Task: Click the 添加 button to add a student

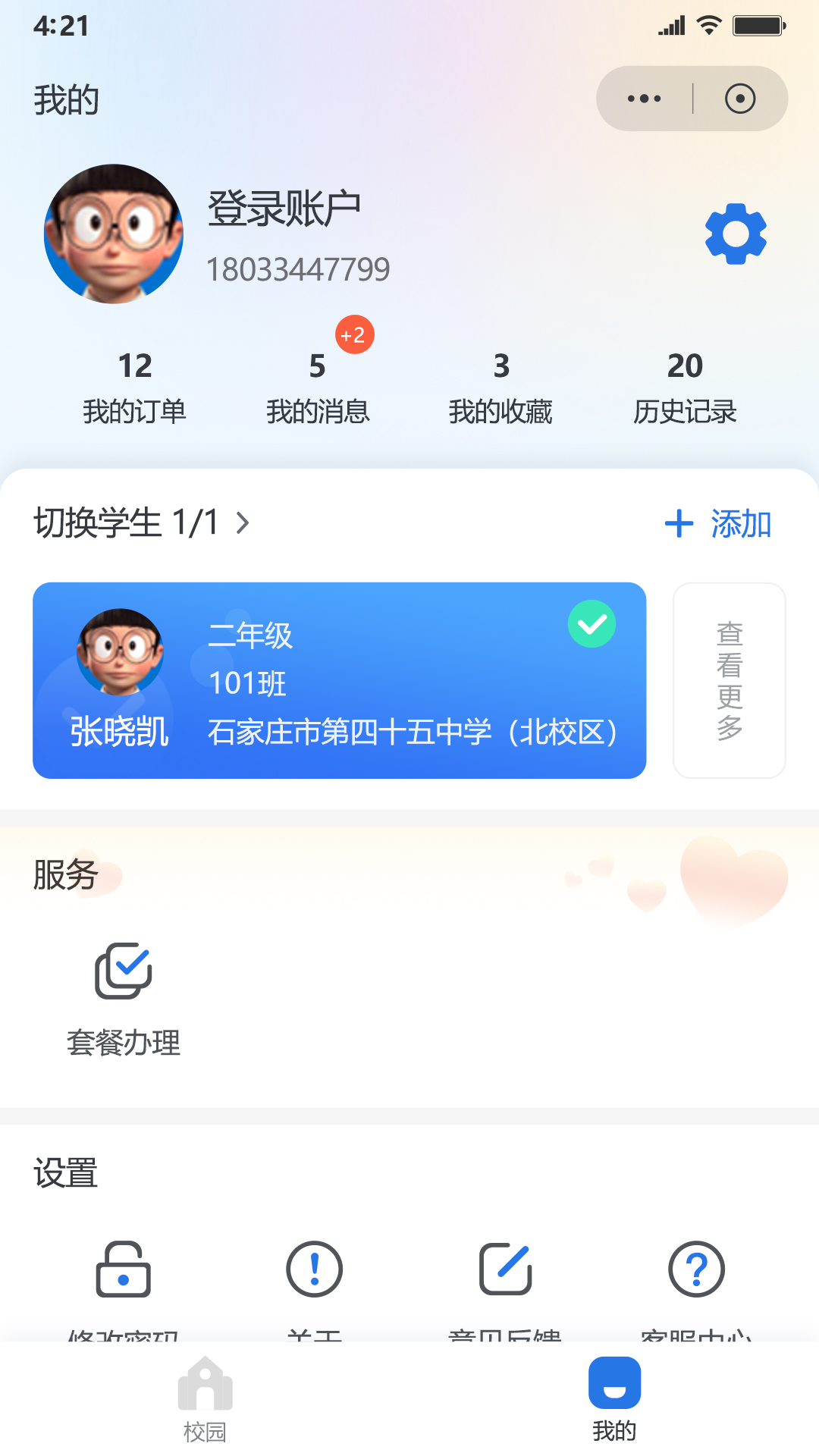Action: click(x=717, y=523)
